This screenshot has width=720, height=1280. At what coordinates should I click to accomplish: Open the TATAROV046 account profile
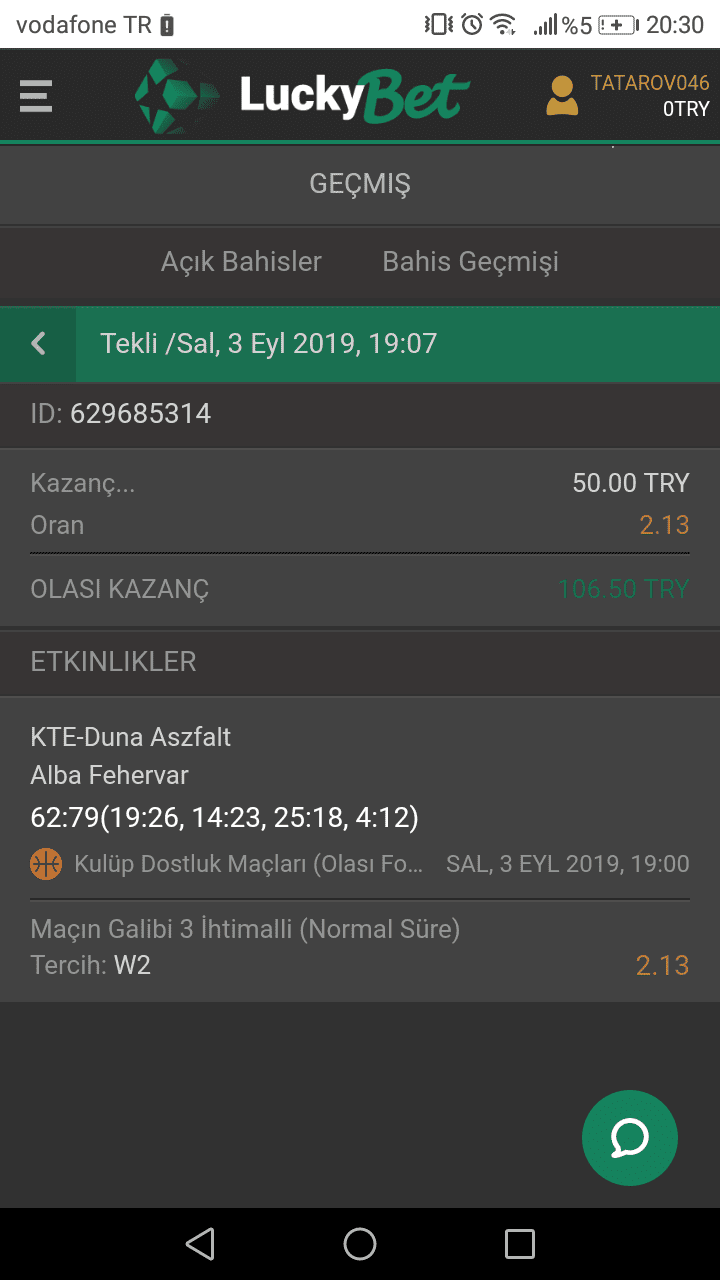point(628,96)
